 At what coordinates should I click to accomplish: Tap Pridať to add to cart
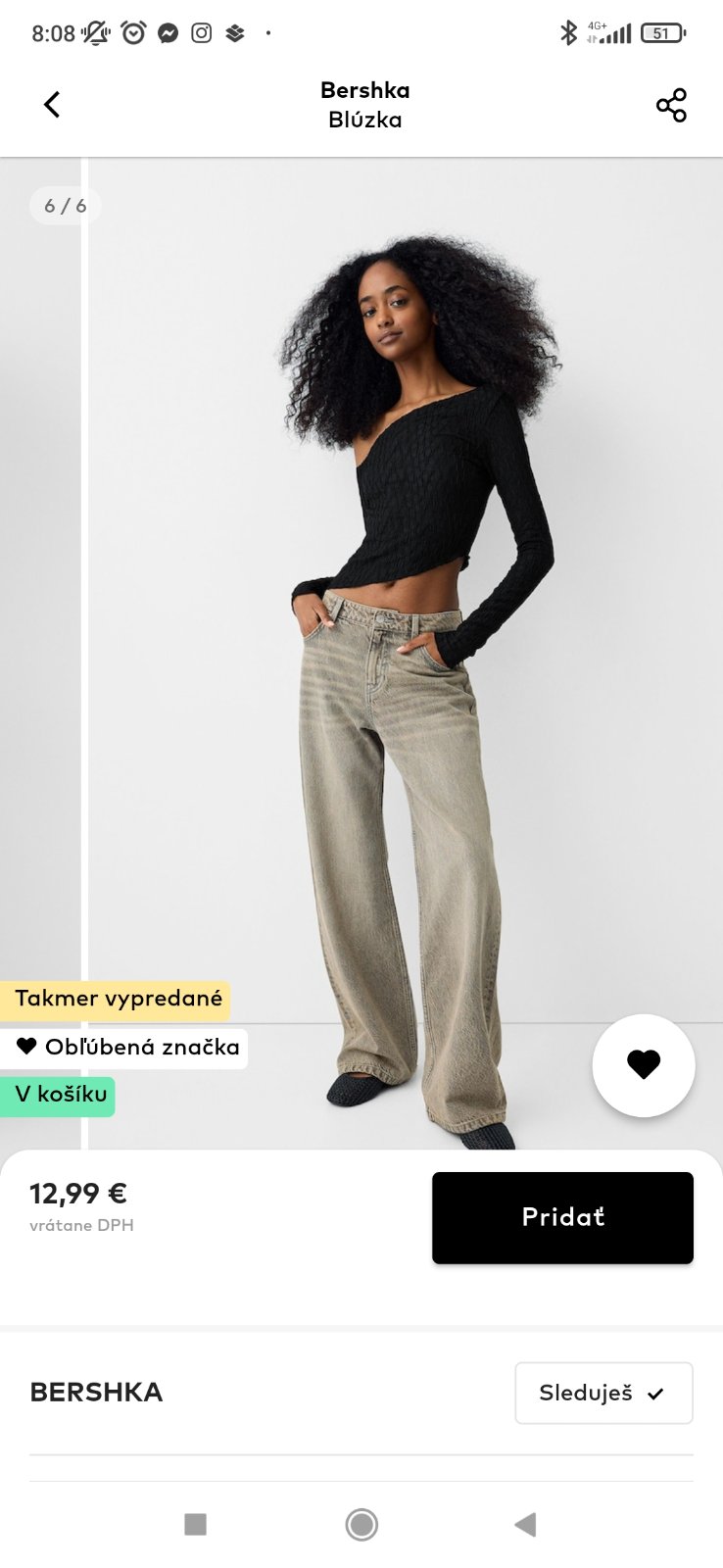[562, 1217]
